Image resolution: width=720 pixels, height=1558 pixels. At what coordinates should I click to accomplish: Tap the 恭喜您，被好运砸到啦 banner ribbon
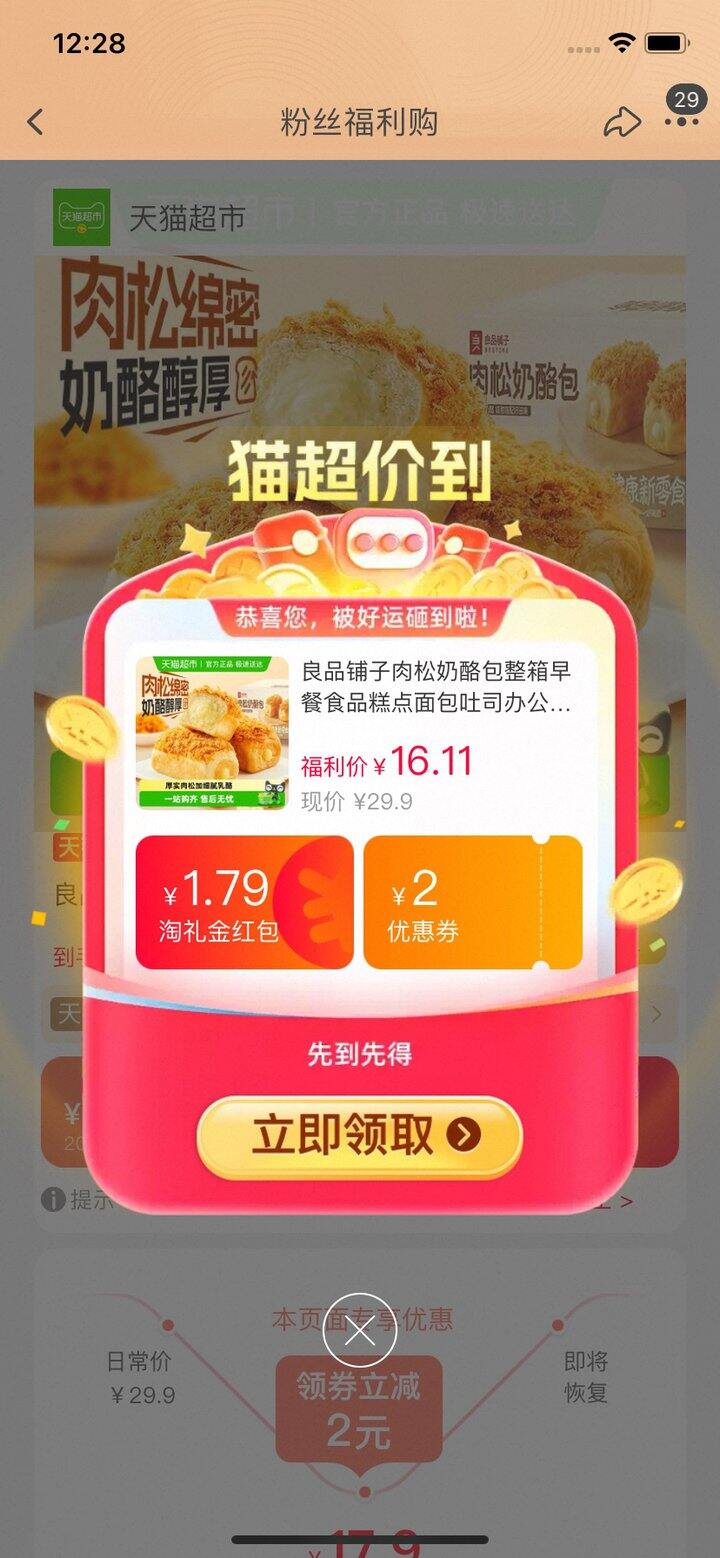[360, 615]
